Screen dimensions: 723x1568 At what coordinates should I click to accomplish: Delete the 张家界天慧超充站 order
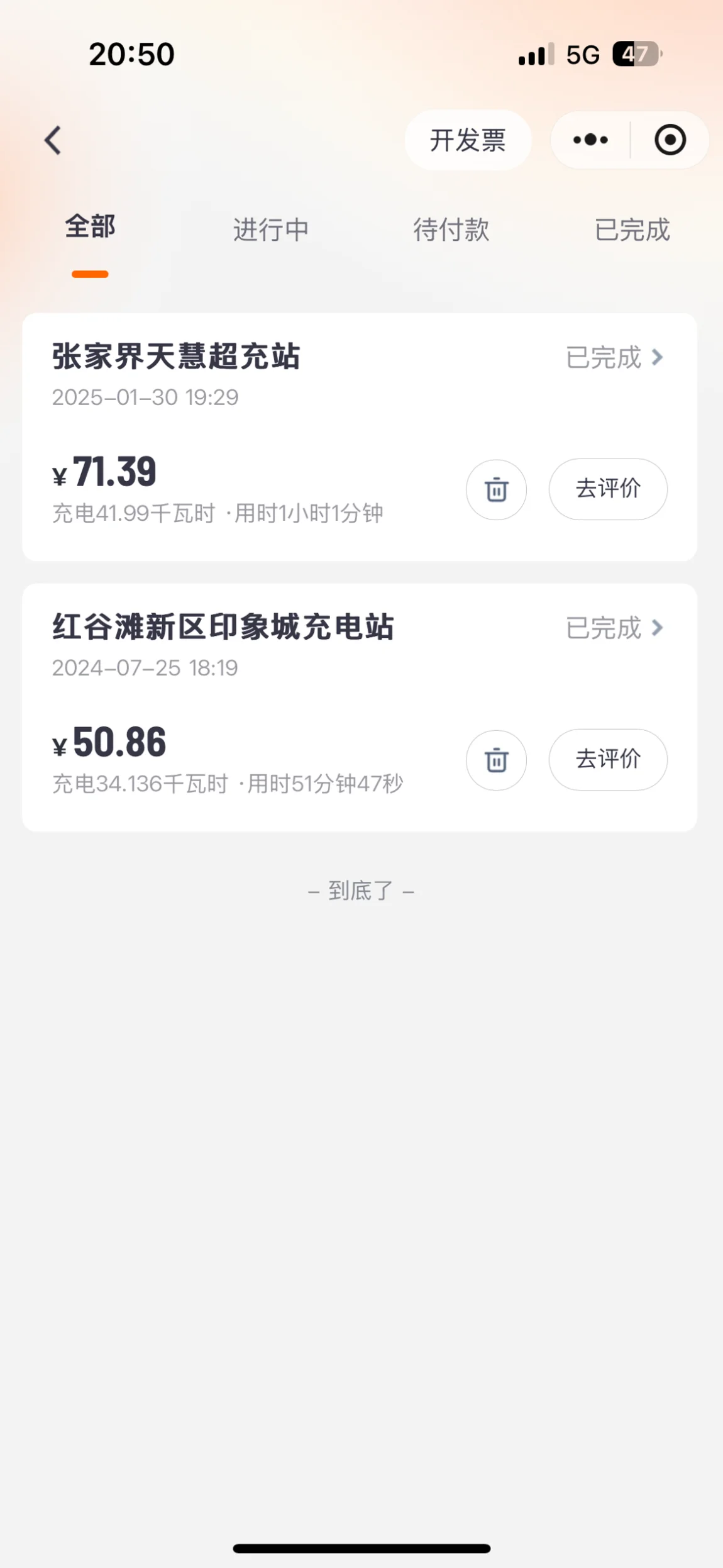point(496,489)
